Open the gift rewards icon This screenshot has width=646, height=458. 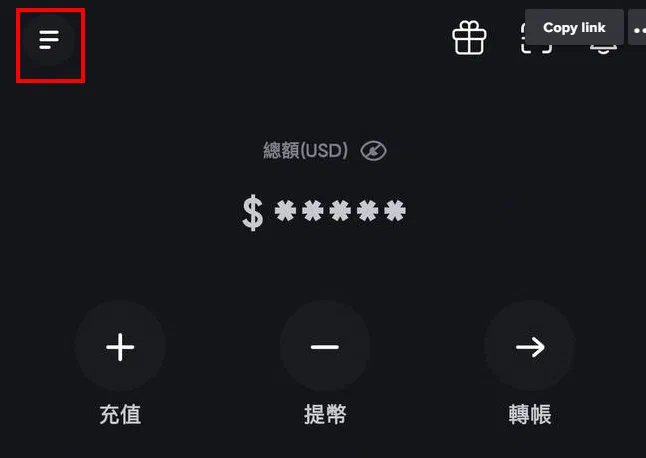[x=468, y=39]
